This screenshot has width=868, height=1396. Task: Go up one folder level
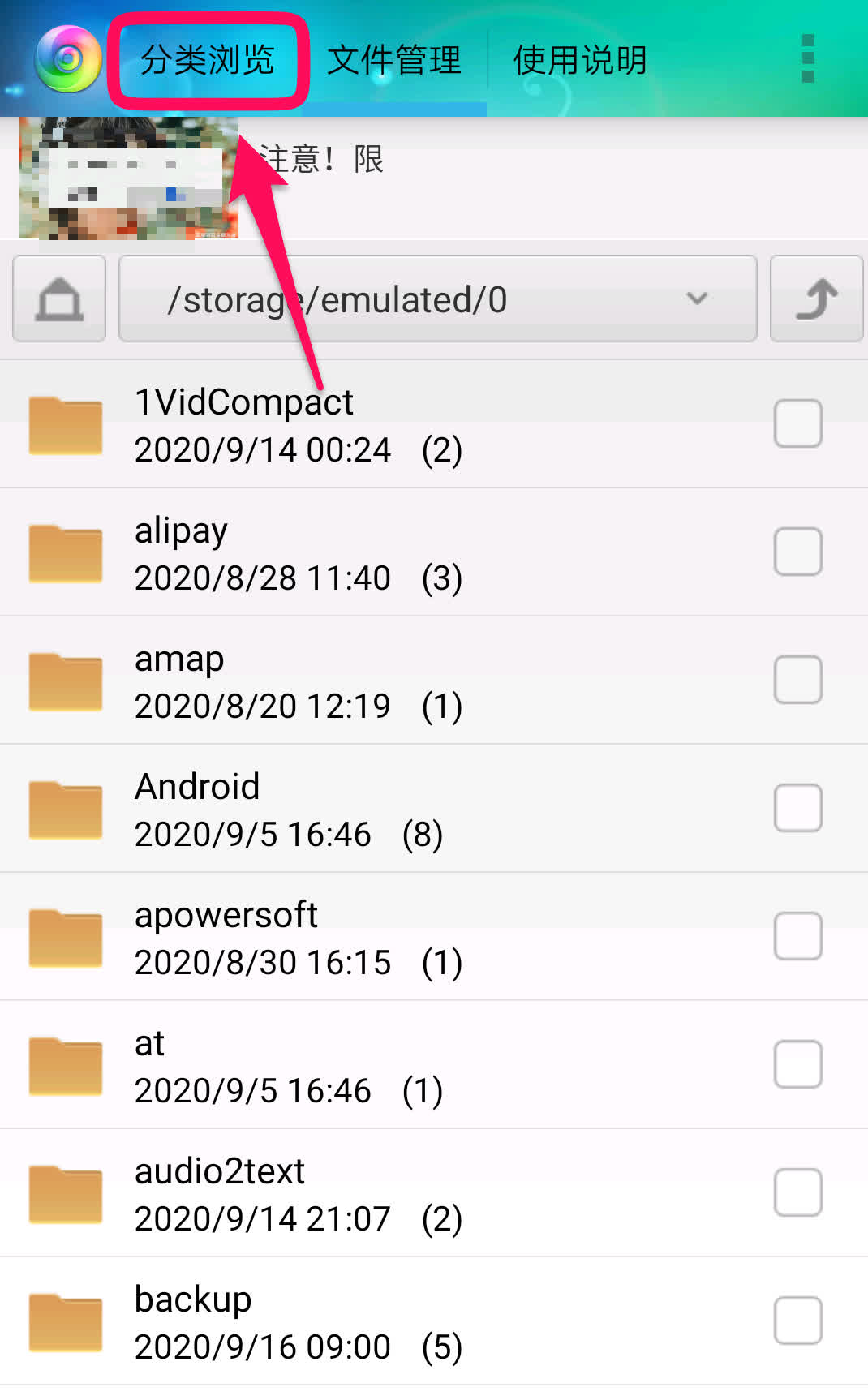click(816, 299)
